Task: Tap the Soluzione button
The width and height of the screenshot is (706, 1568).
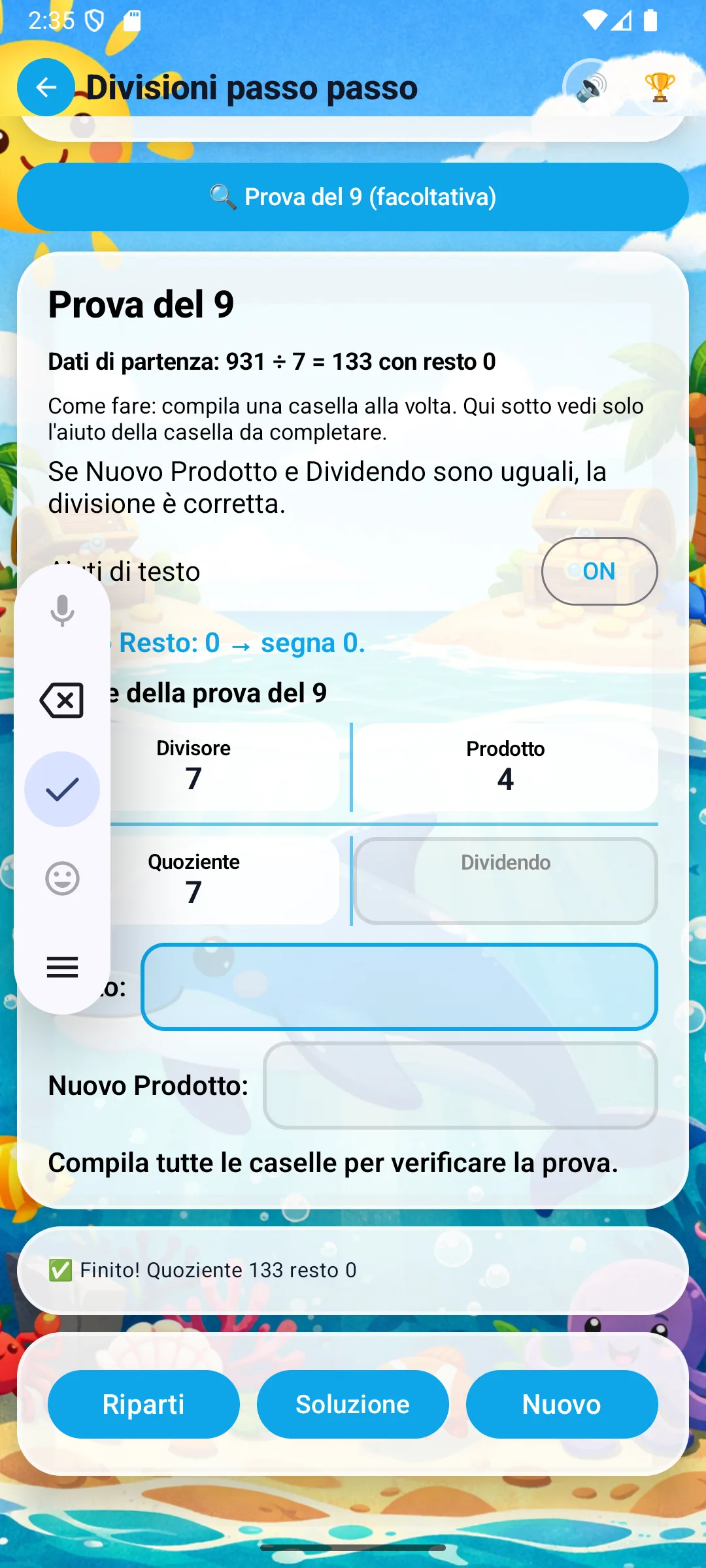Action: pos(352,1403)
